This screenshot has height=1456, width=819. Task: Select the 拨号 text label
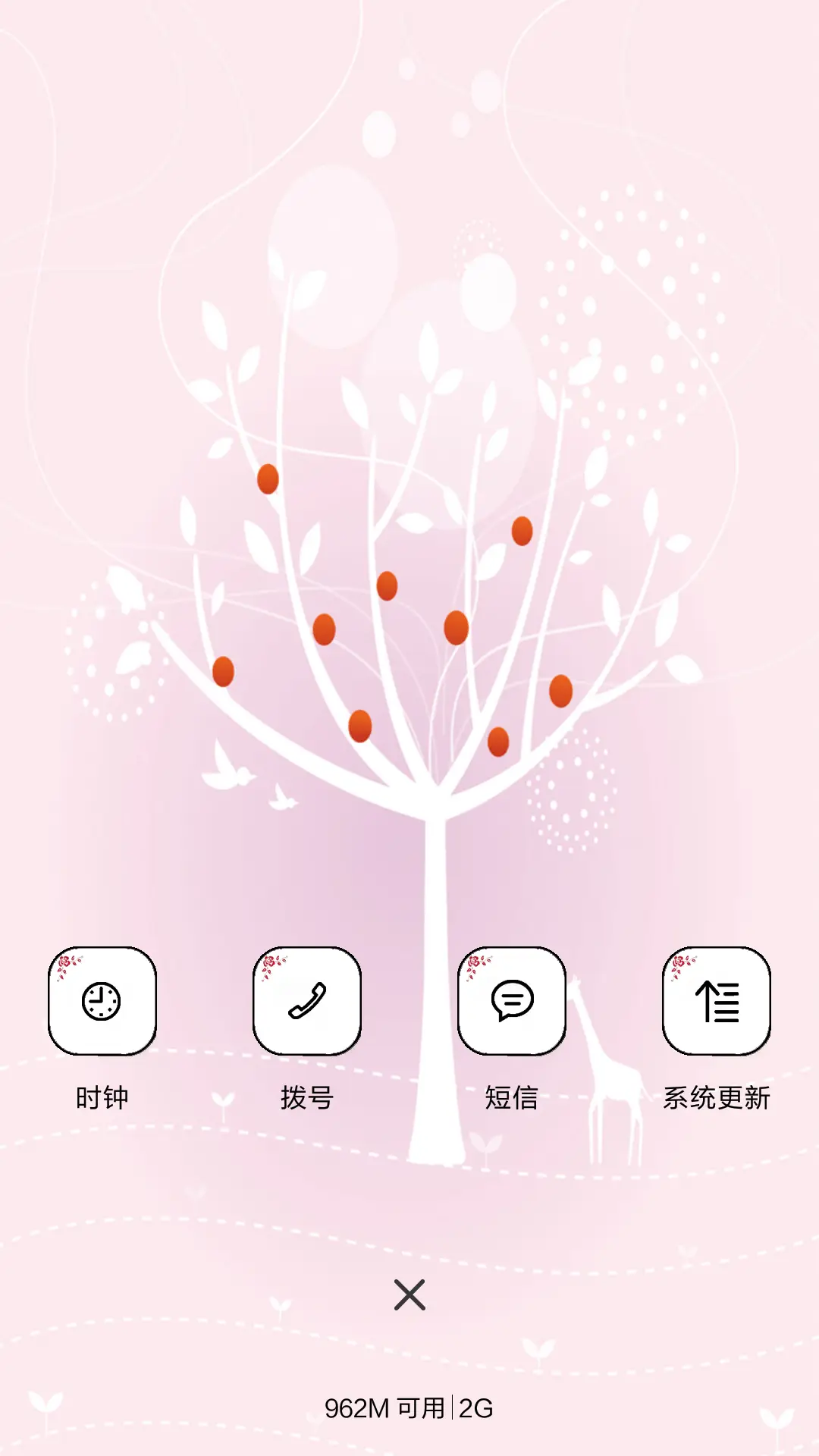pos(307,1097)
